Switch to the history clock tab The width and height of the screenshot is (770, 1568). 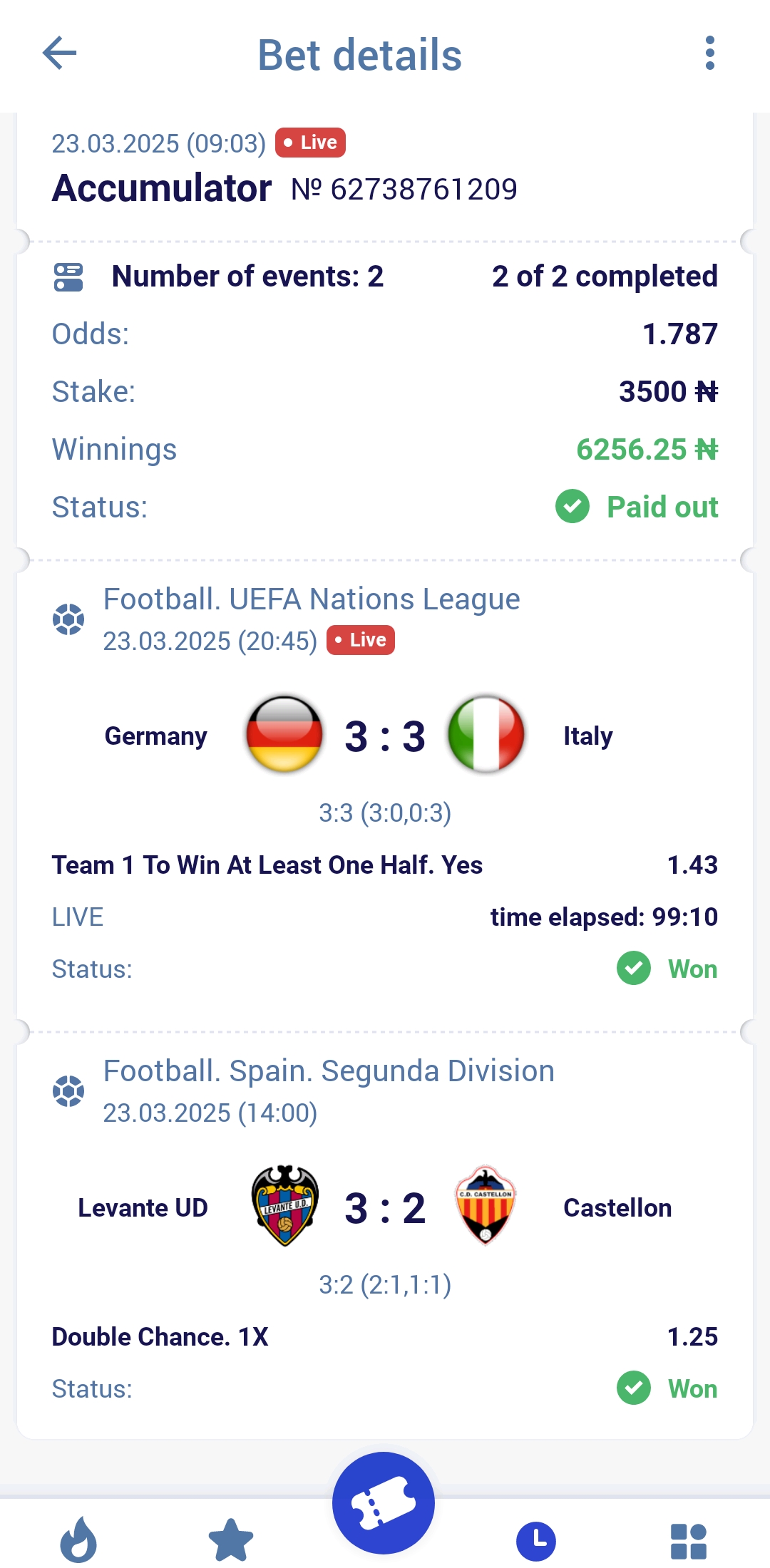click(536, 1541)
